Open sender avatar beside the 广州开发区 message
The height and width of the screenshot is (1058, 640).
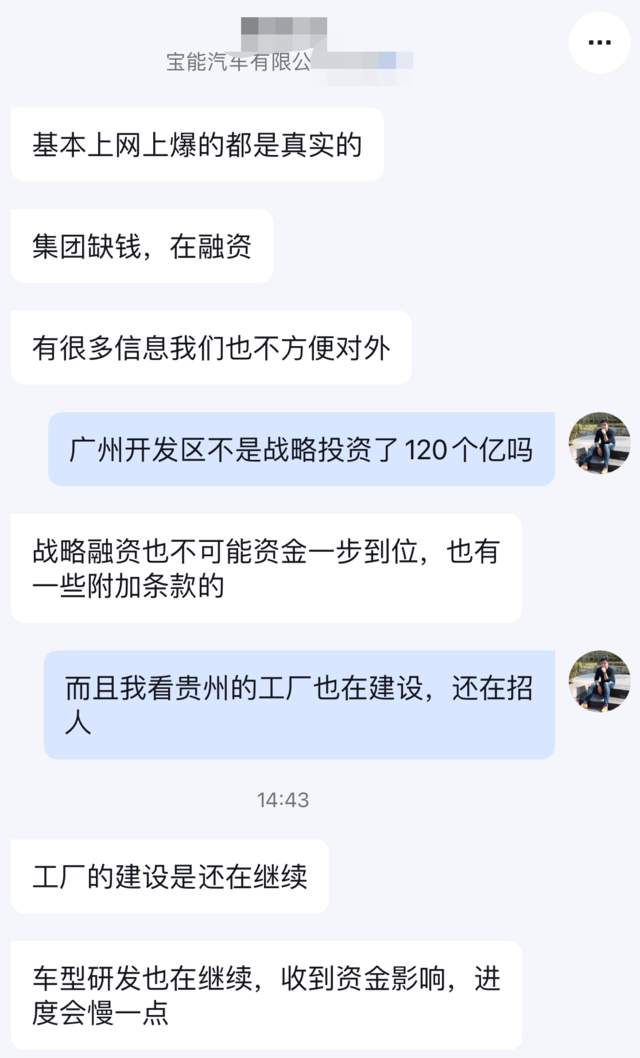click(x=599, y=442)
